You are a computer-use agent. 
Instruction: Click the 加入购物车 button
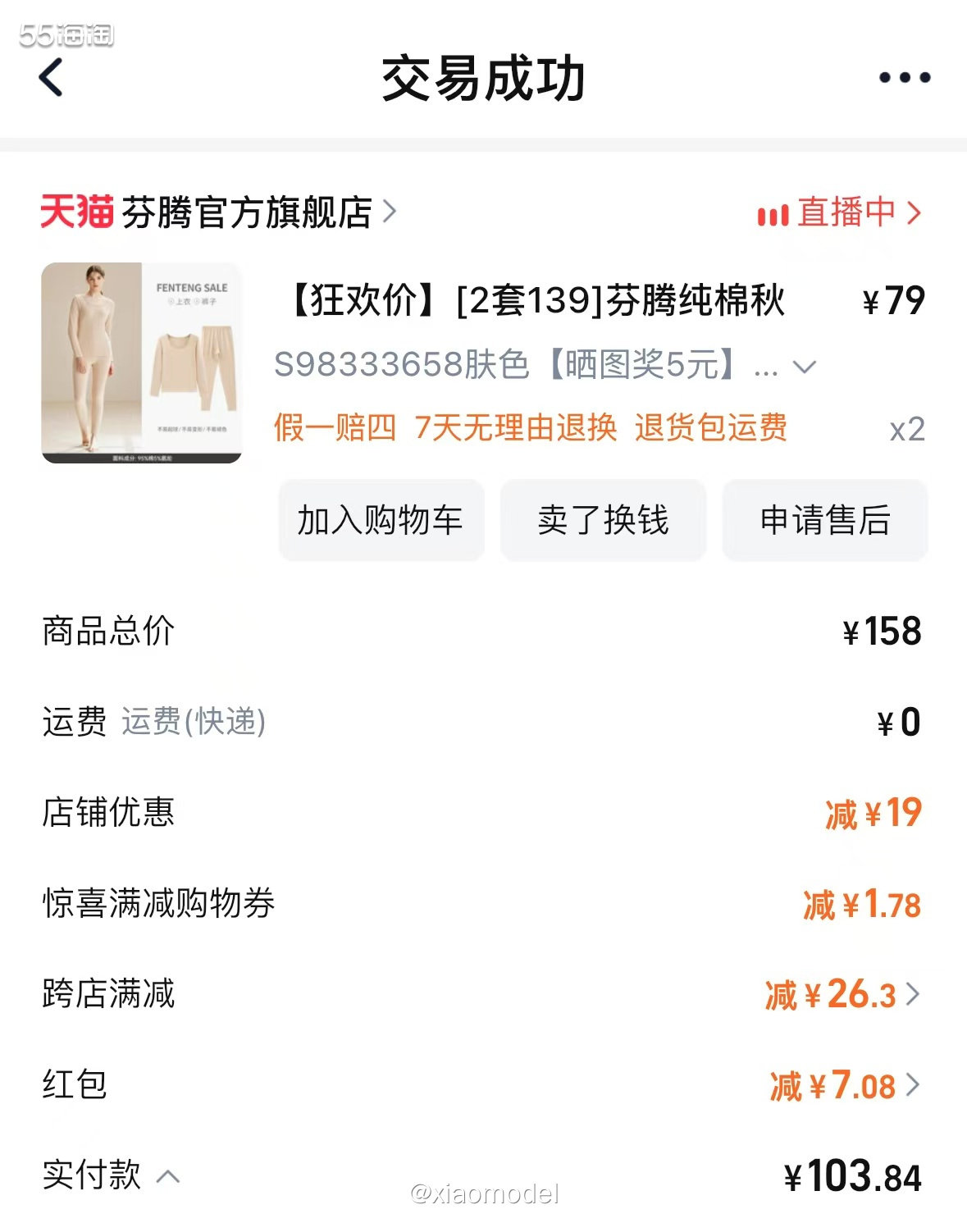click(381, 521)
